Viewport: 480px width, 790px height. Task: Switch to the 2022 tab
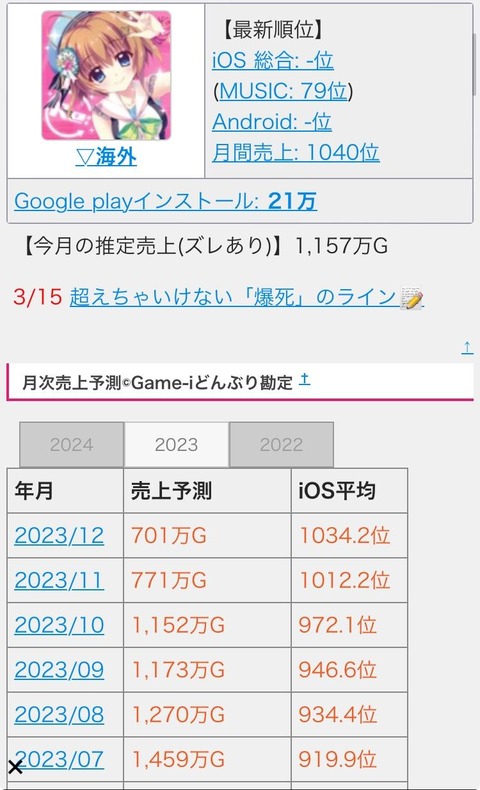(x=281, y=444)
